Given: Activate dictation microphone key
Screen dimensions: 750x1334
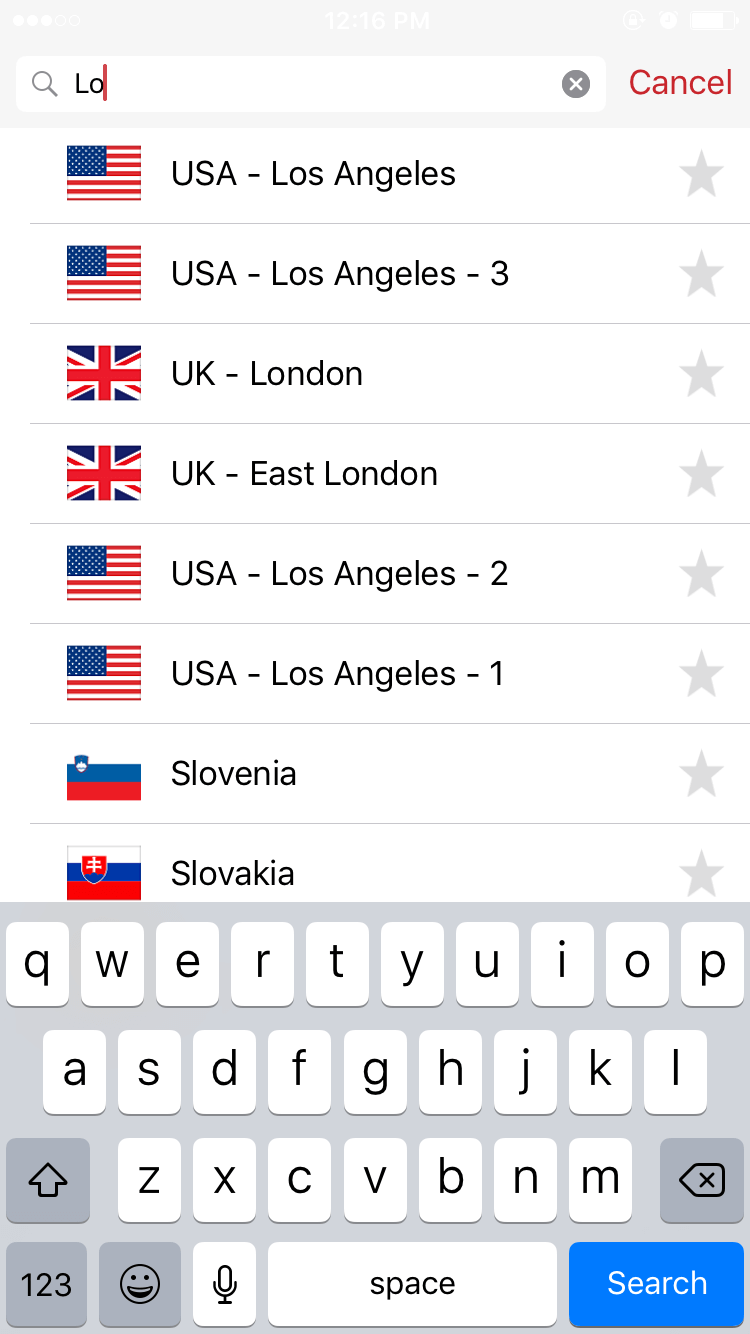Looking at the screenshot, I should (x=225, y=1284).
